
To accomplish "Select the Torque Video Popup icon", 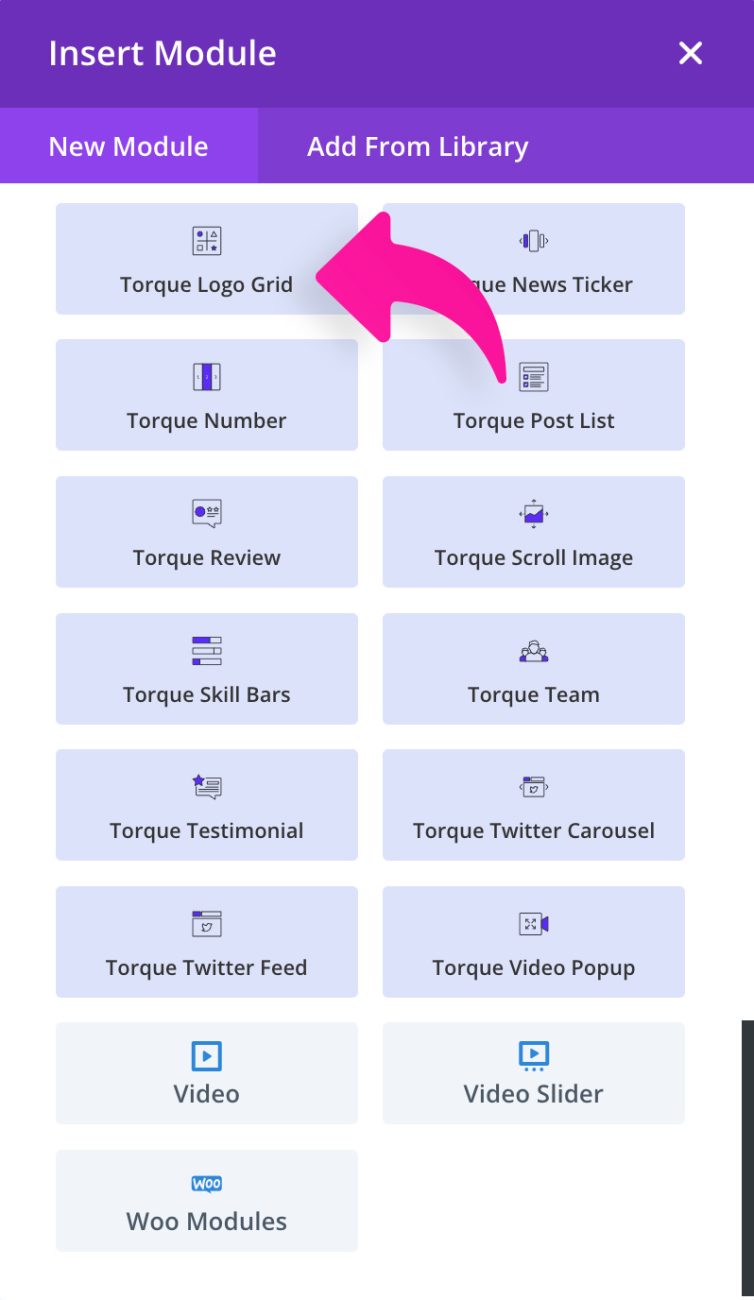I will coord(533,924).
